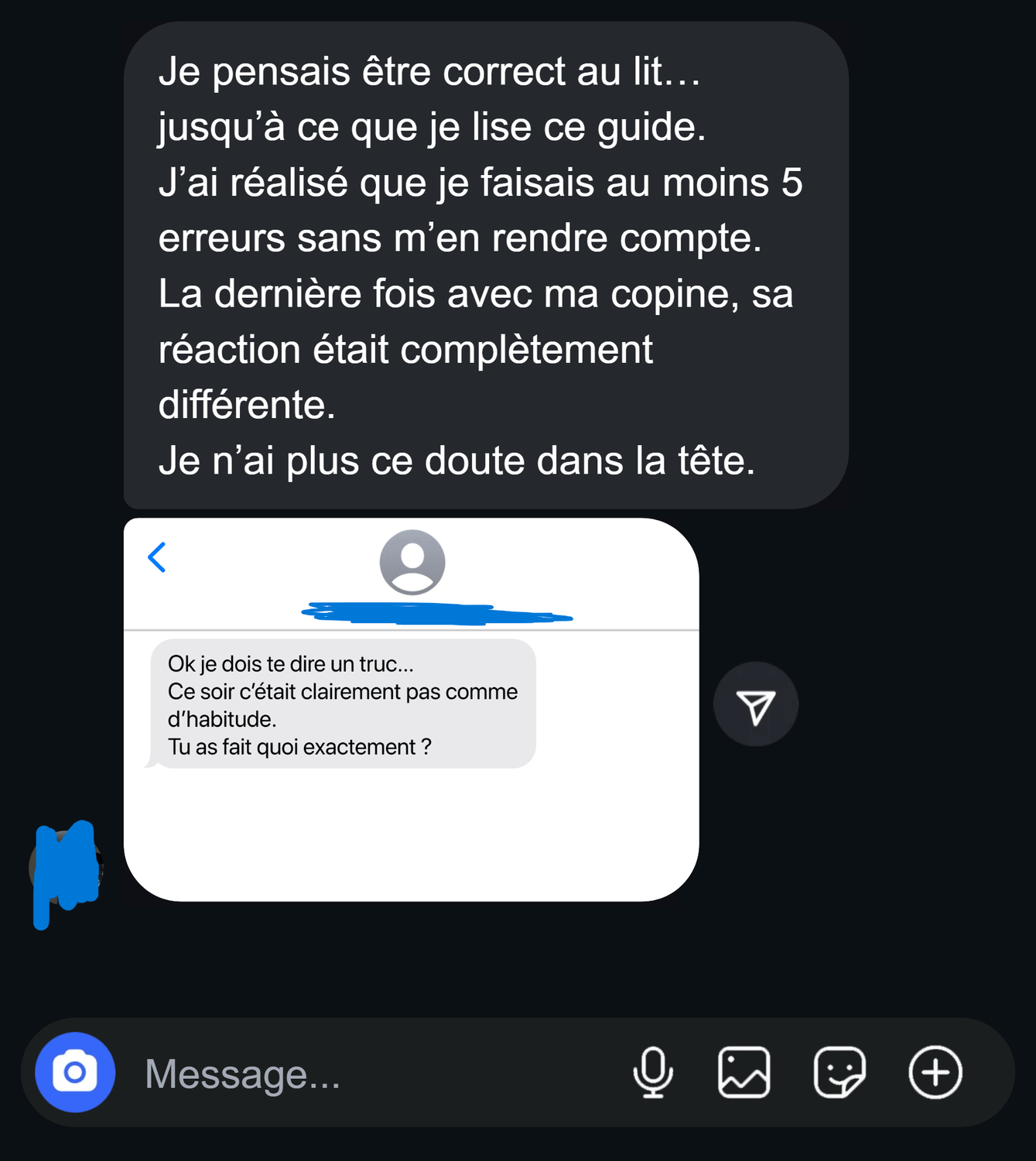Screen dimensions: 1036x1161
Task: Forward the shared screenshot image
Action: point(756,705)
